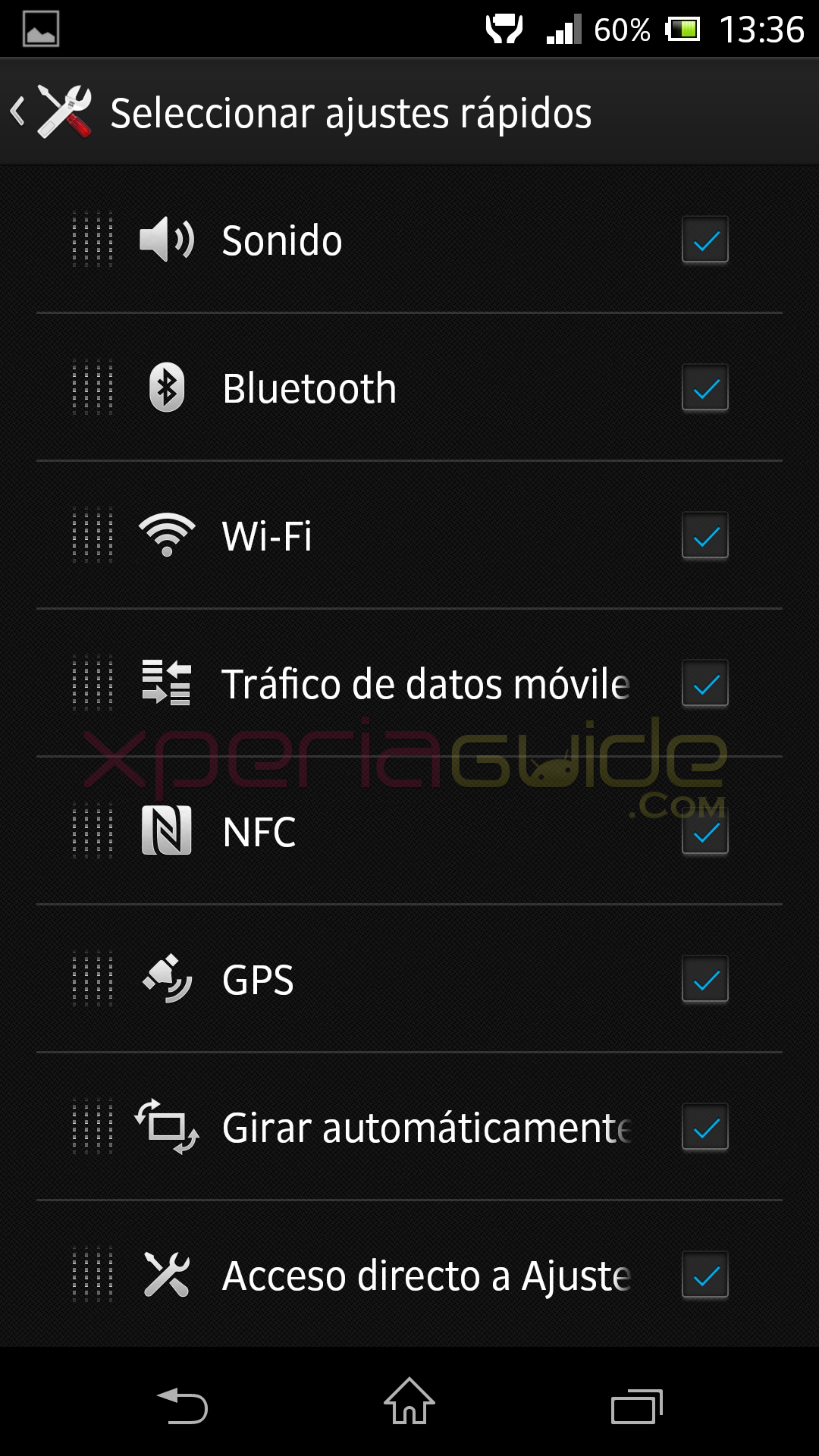Go back via the tools icon in header
819x1456 pixels.
(x=64, y=112)
